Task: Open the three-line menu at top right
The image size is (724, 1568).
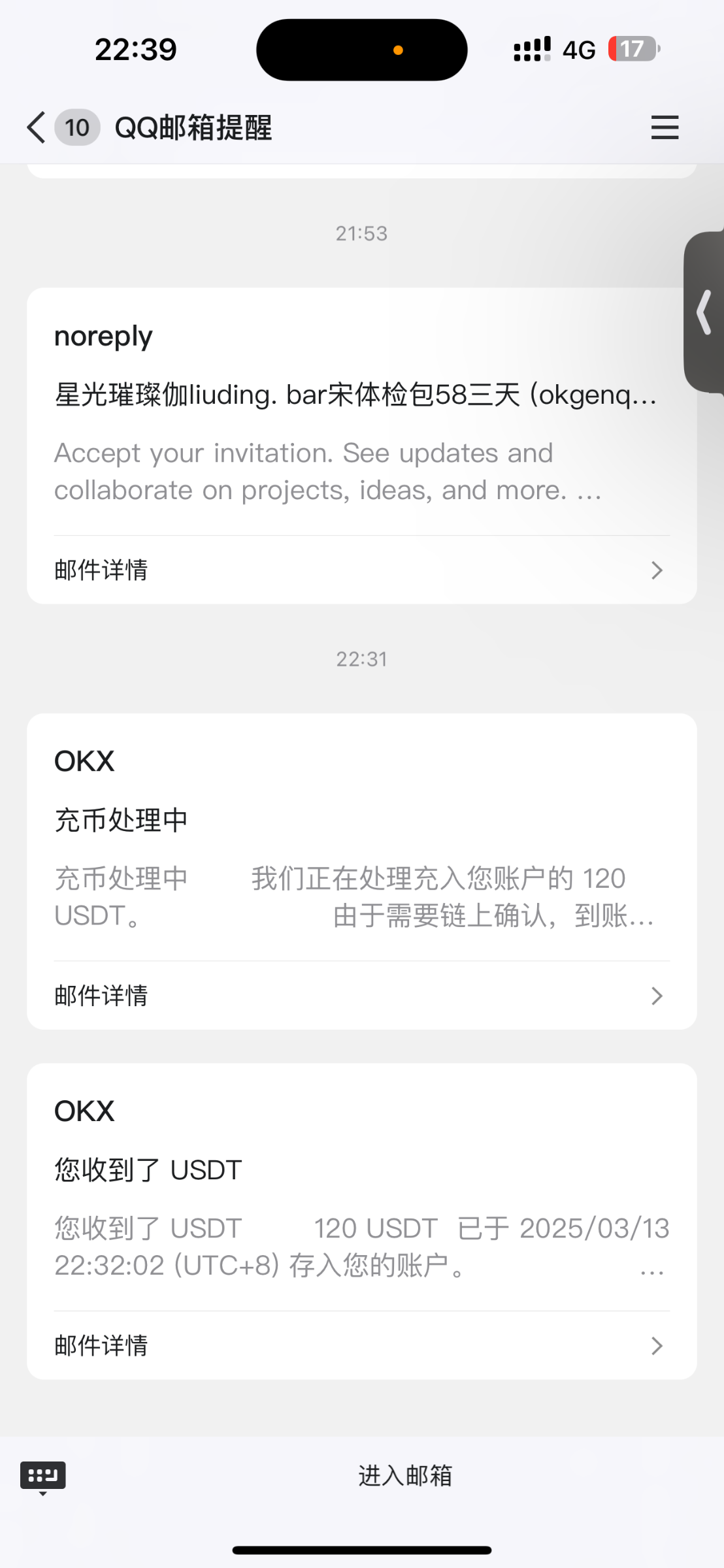Action: [665, 127]
